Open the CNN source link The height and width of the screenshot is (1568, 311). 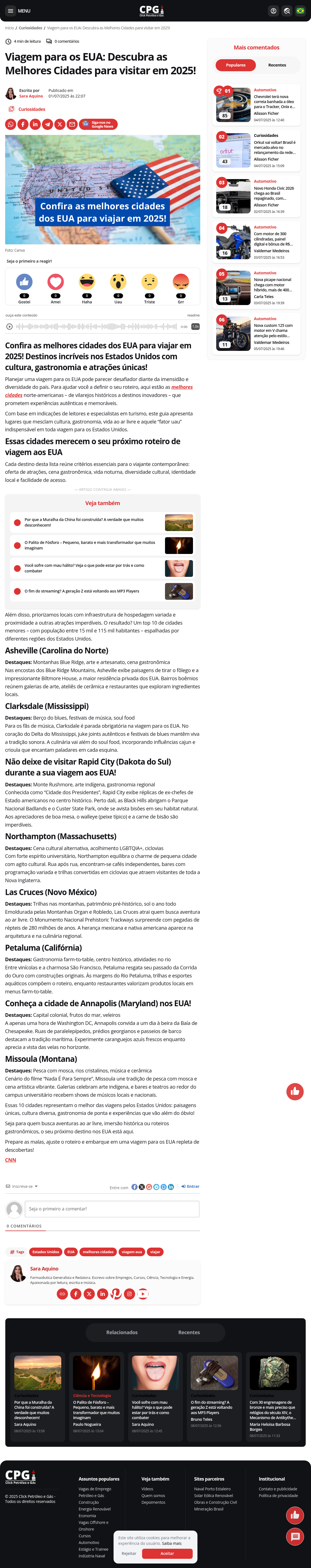pyautogui.click(x=10, y=1160)
